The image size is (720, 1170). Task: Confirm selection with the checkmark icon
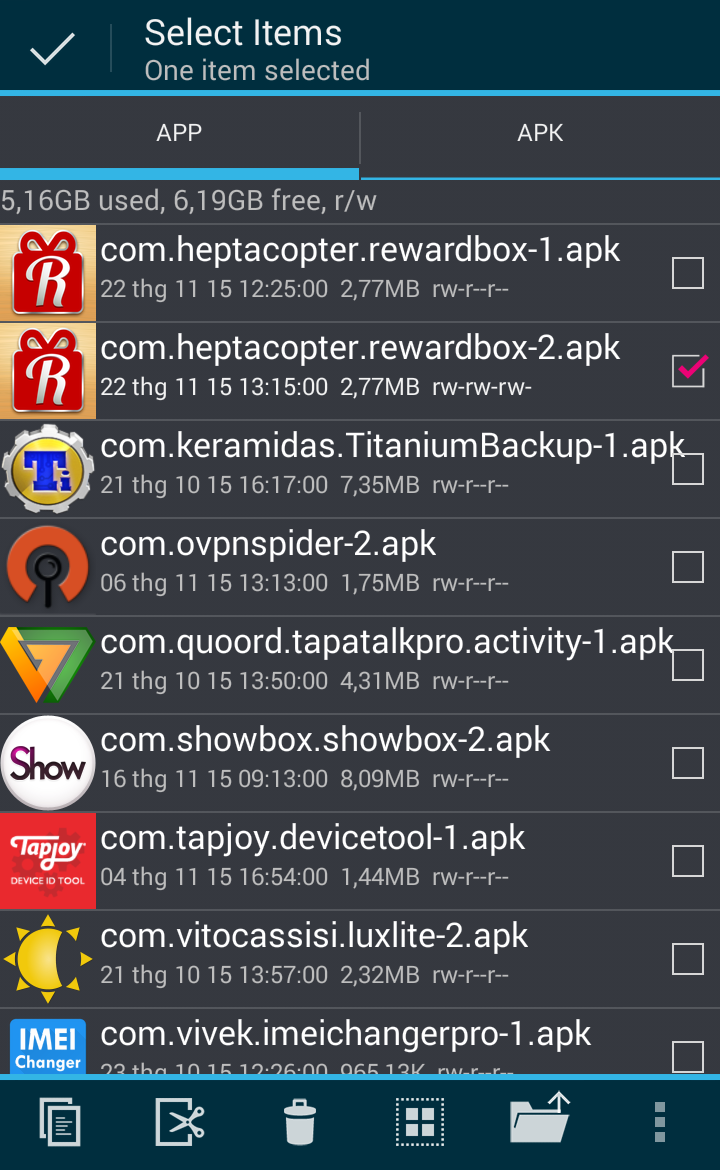point(52,48)
